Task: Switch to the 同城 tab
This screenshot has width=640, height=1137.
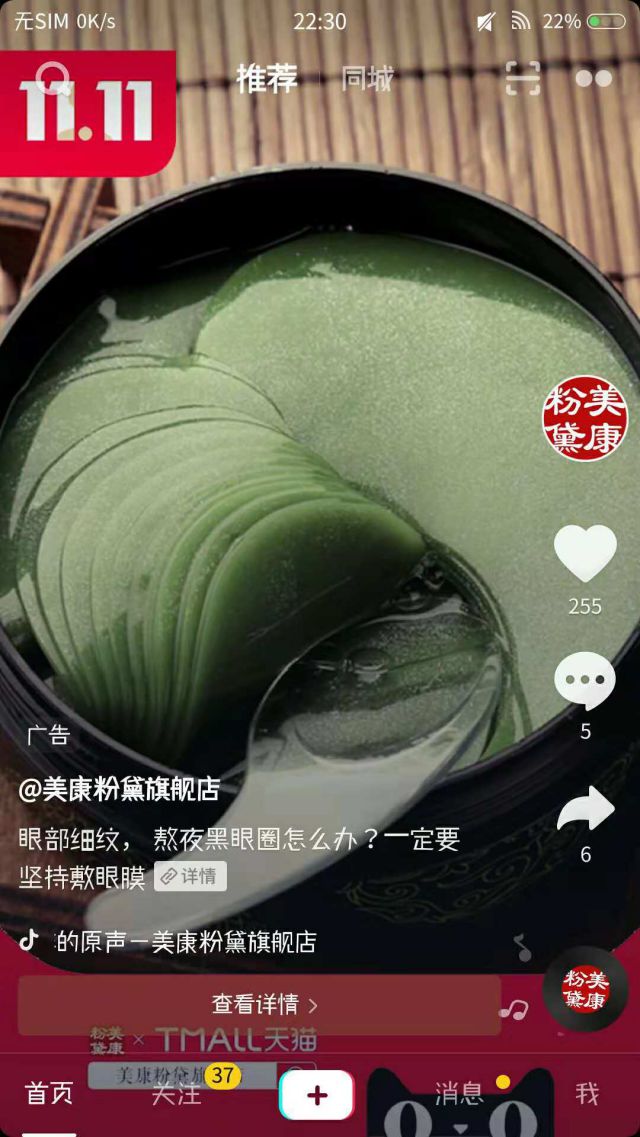Action: 367,79
